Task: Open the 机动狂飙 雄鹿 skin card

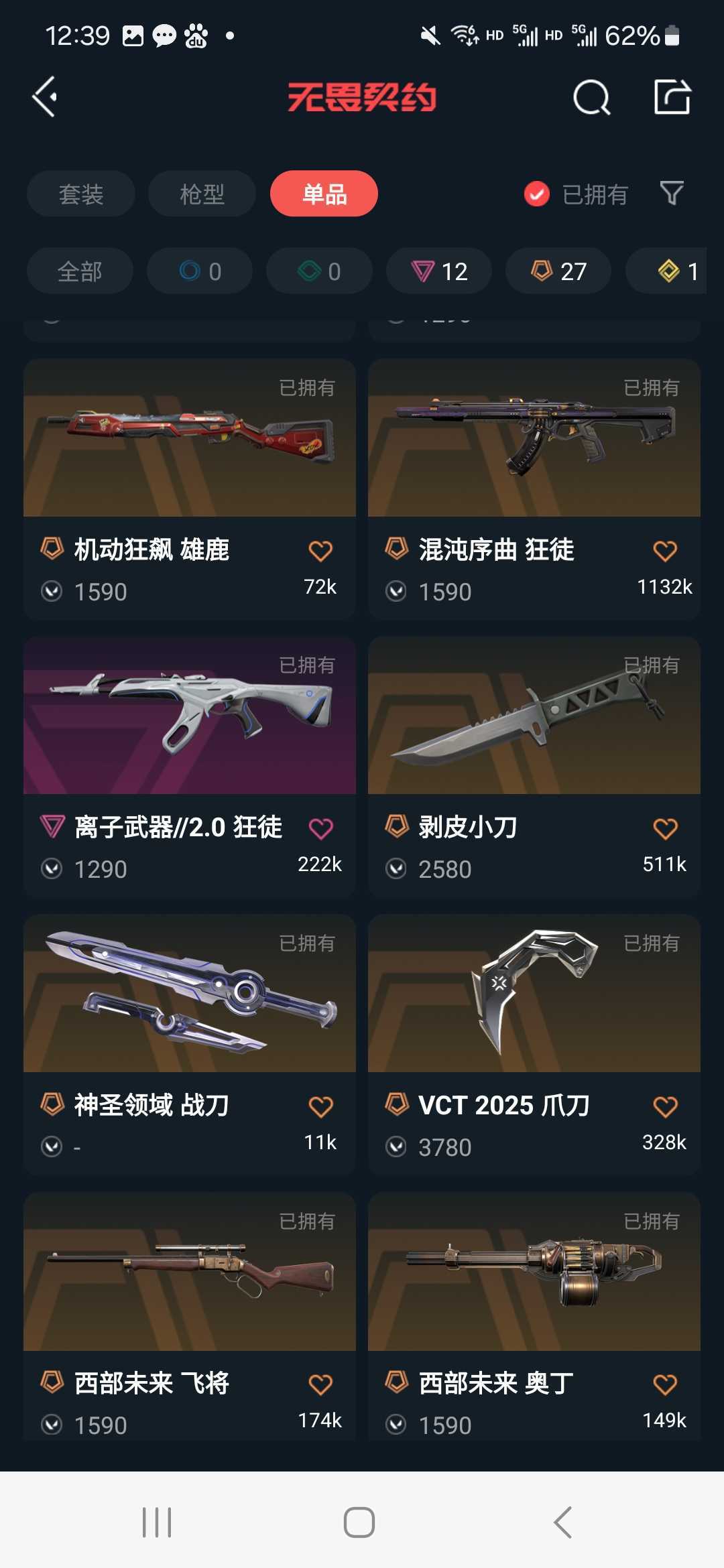Action: pos(190,489)
